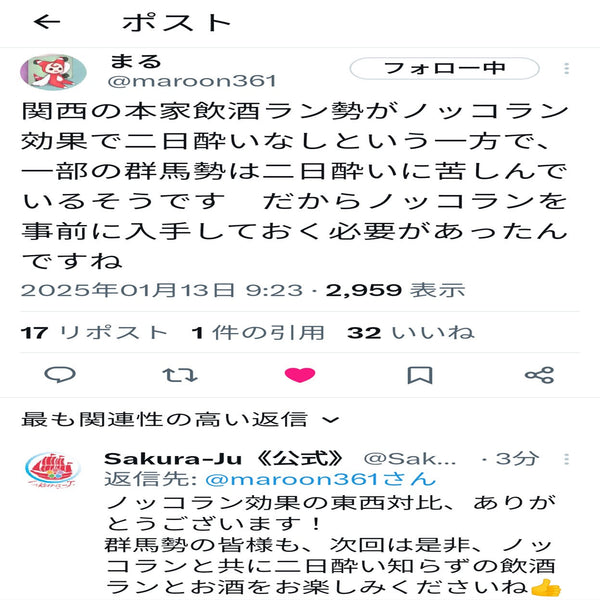Go back using the top arrow
600x600 pixels.
point(47,22)
